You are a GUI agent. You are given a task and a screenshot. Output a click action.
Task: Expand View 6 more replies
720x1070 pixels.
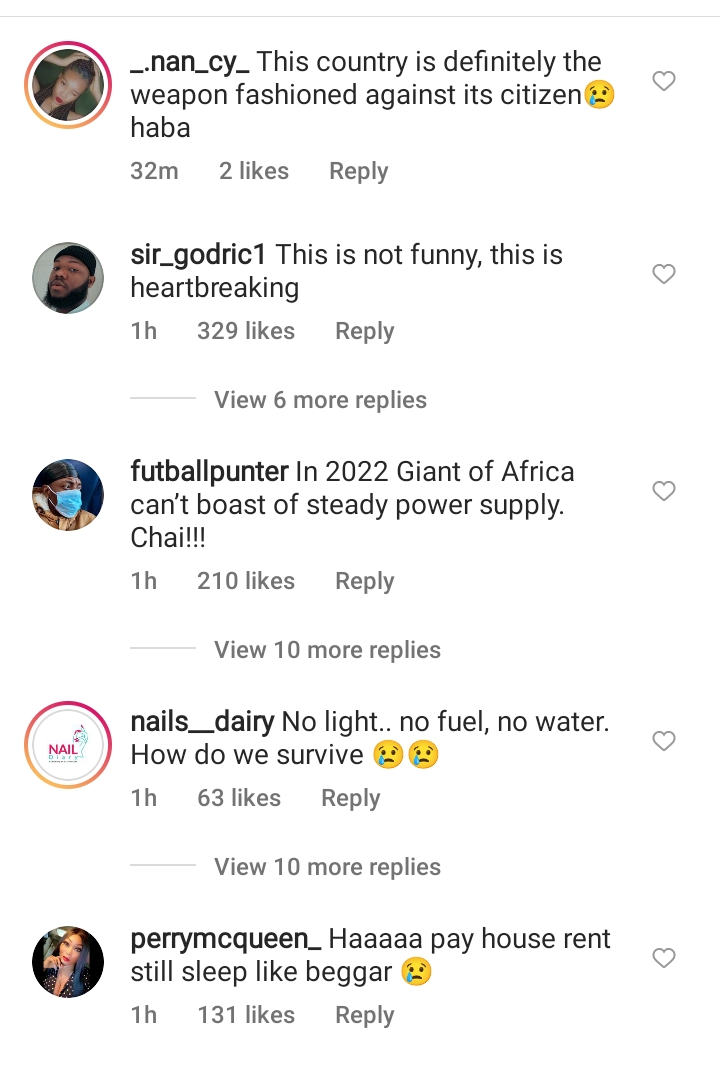(x=320, y=400)
